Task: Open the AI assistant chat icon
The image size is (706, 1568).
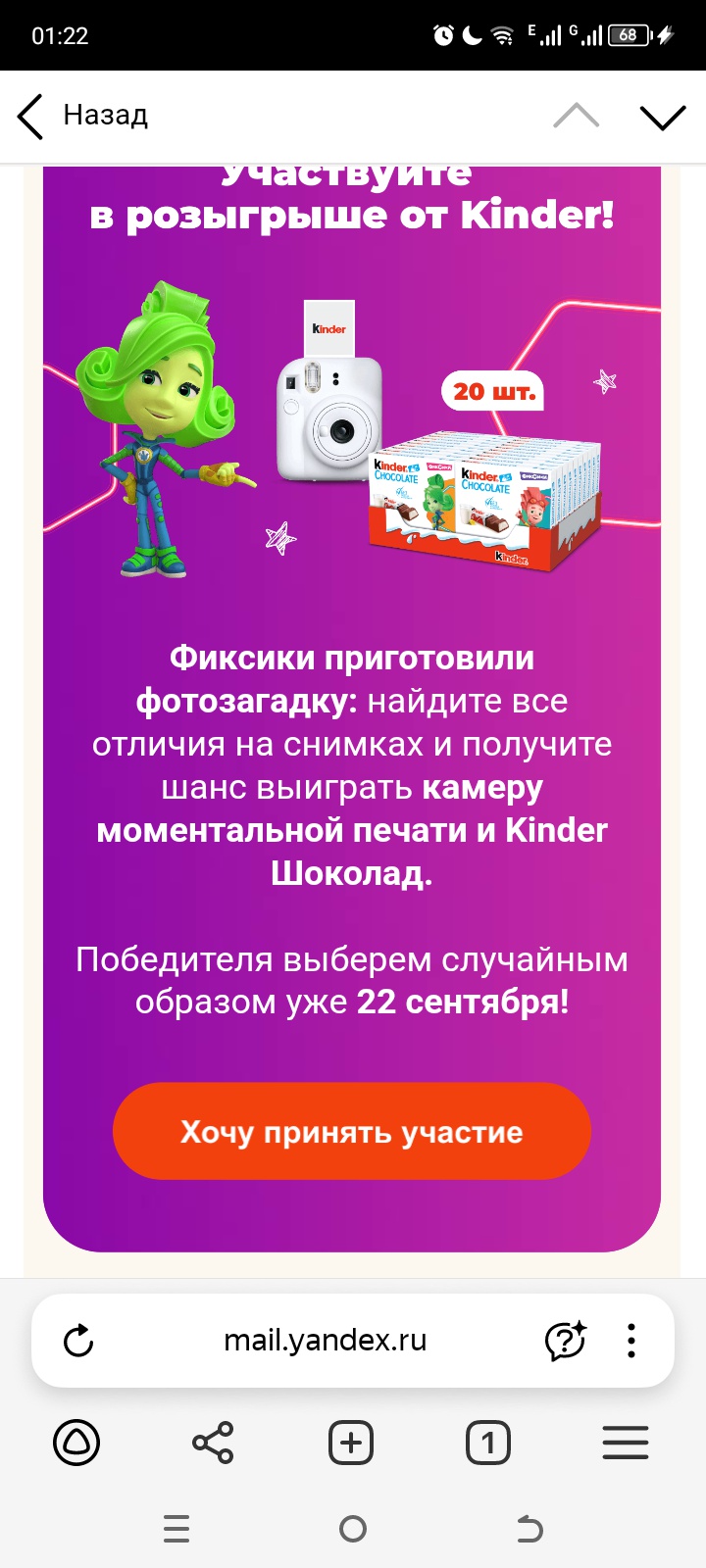Action: coord(566,1341)
